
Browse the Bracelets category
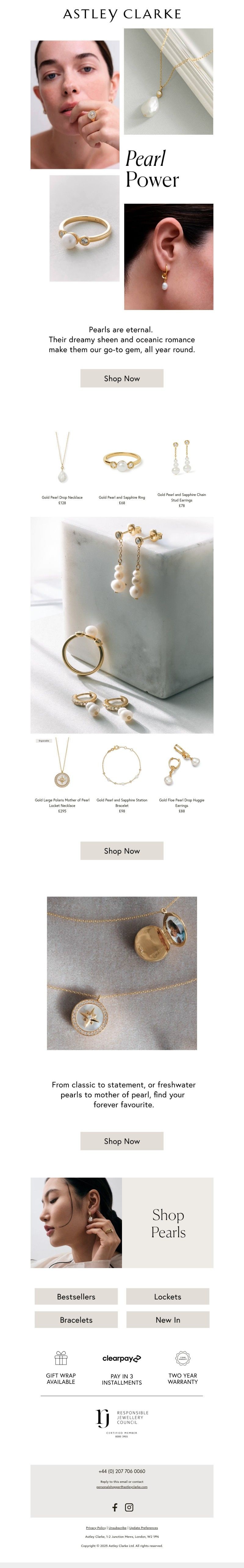76,1320
